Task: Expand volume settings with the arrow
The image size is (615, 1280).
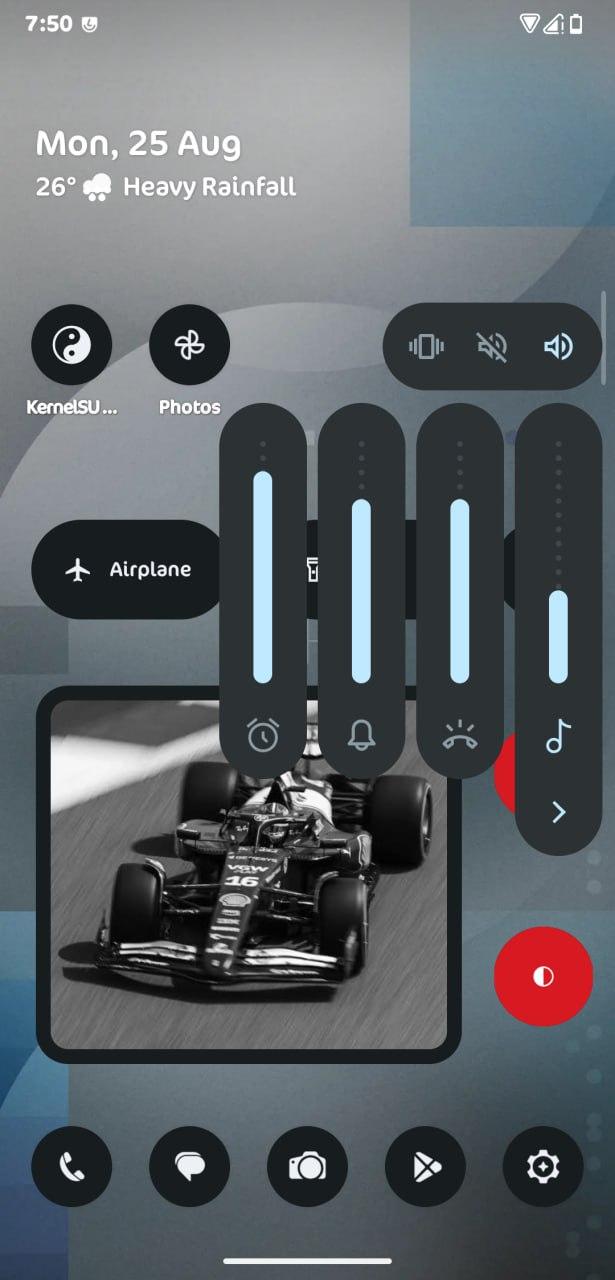Action: [x=558, y=812]
